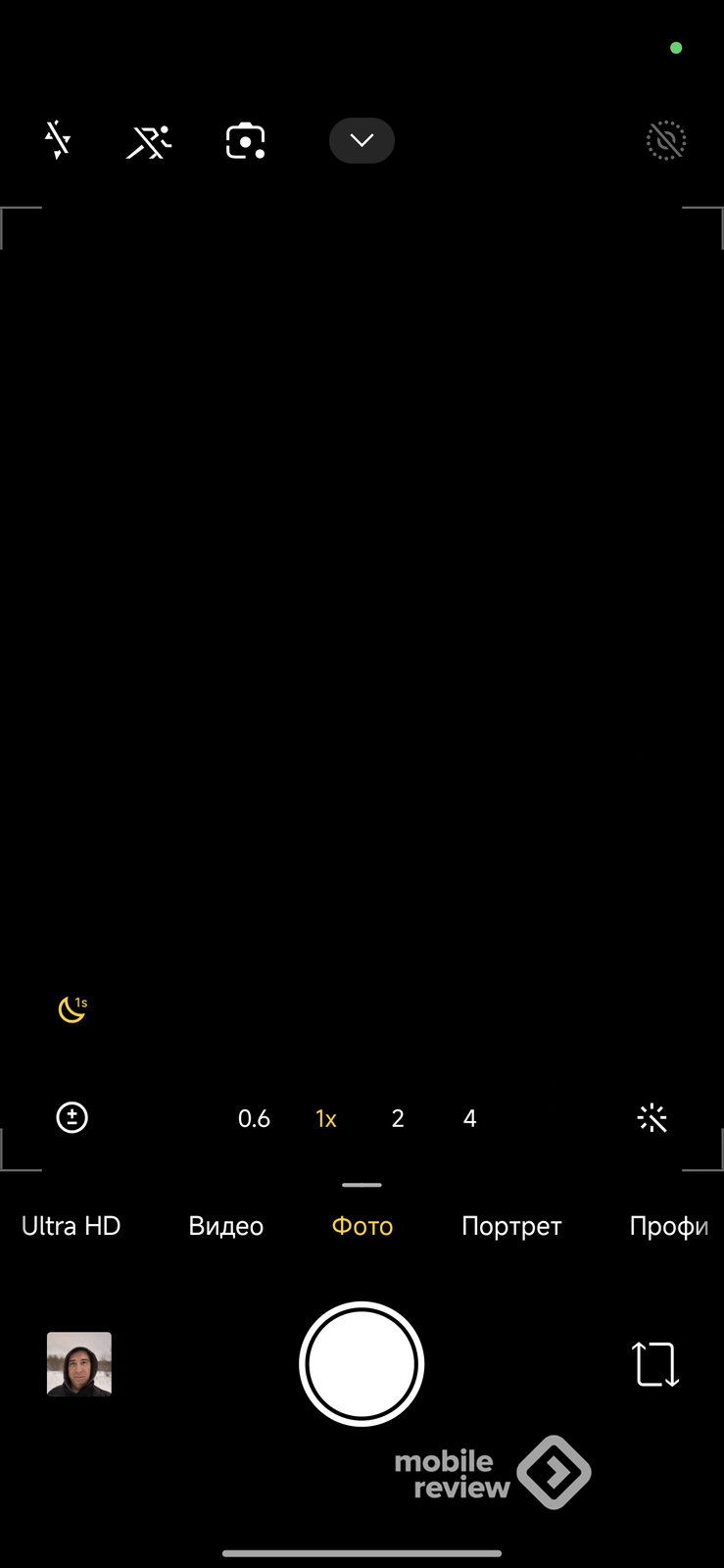Viewport: 724px width, 1568px height.
Task: Select 4 zoom level
Action: tap(470, 1118)
